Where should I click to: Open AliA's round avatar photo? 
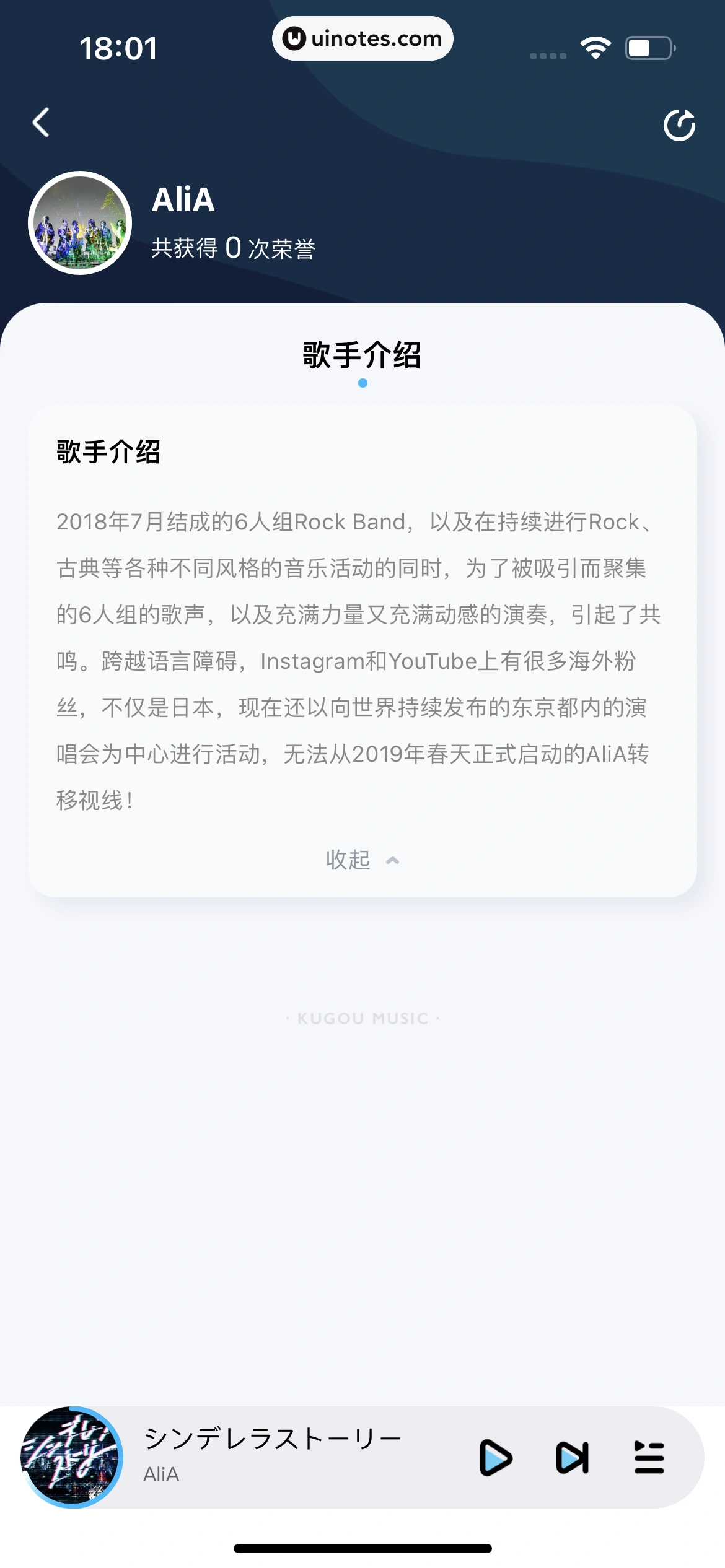coord(80,223)
